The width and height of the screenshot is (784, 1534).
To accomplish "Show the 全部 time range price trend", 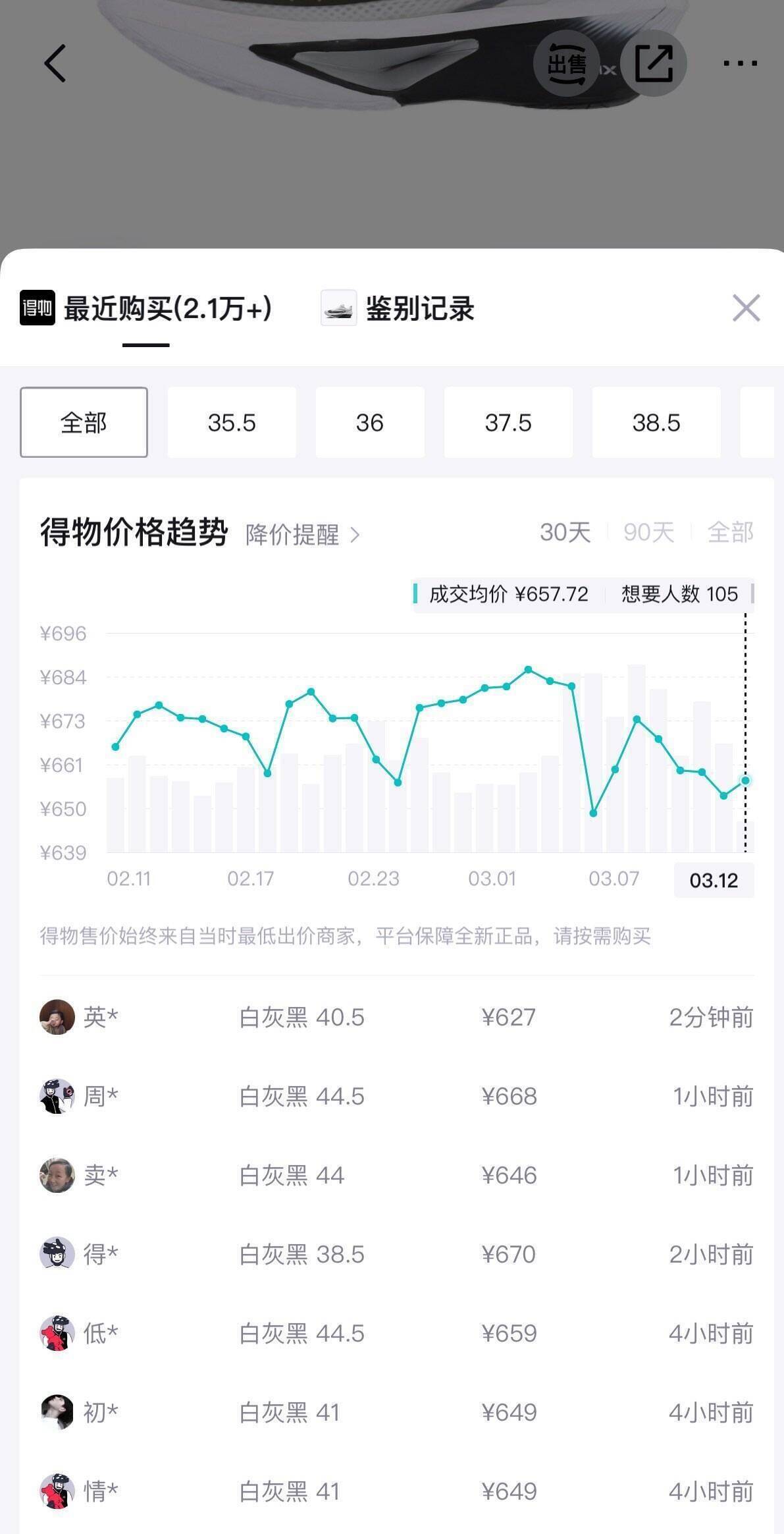I will coord(730,532).
